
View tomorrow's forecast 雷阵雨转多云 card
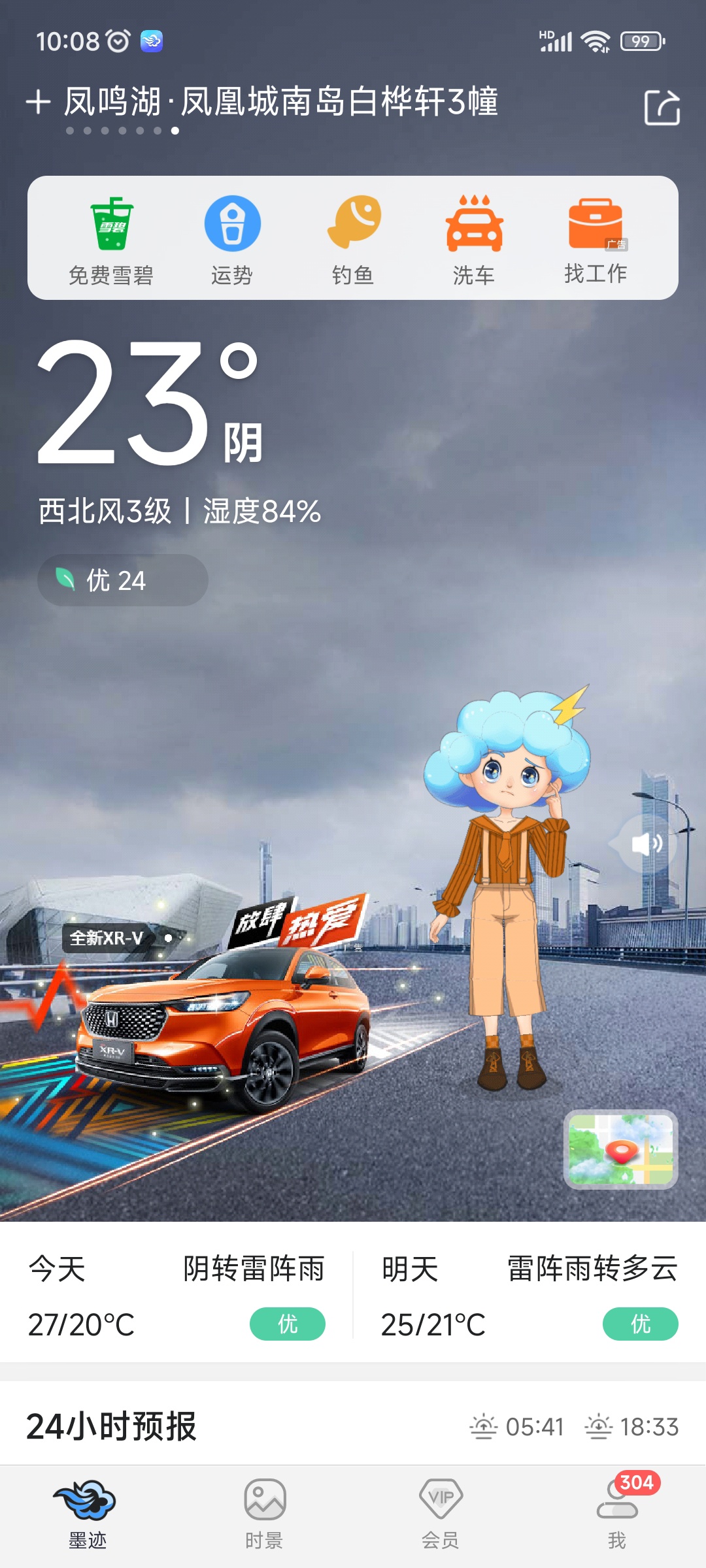529,1296
